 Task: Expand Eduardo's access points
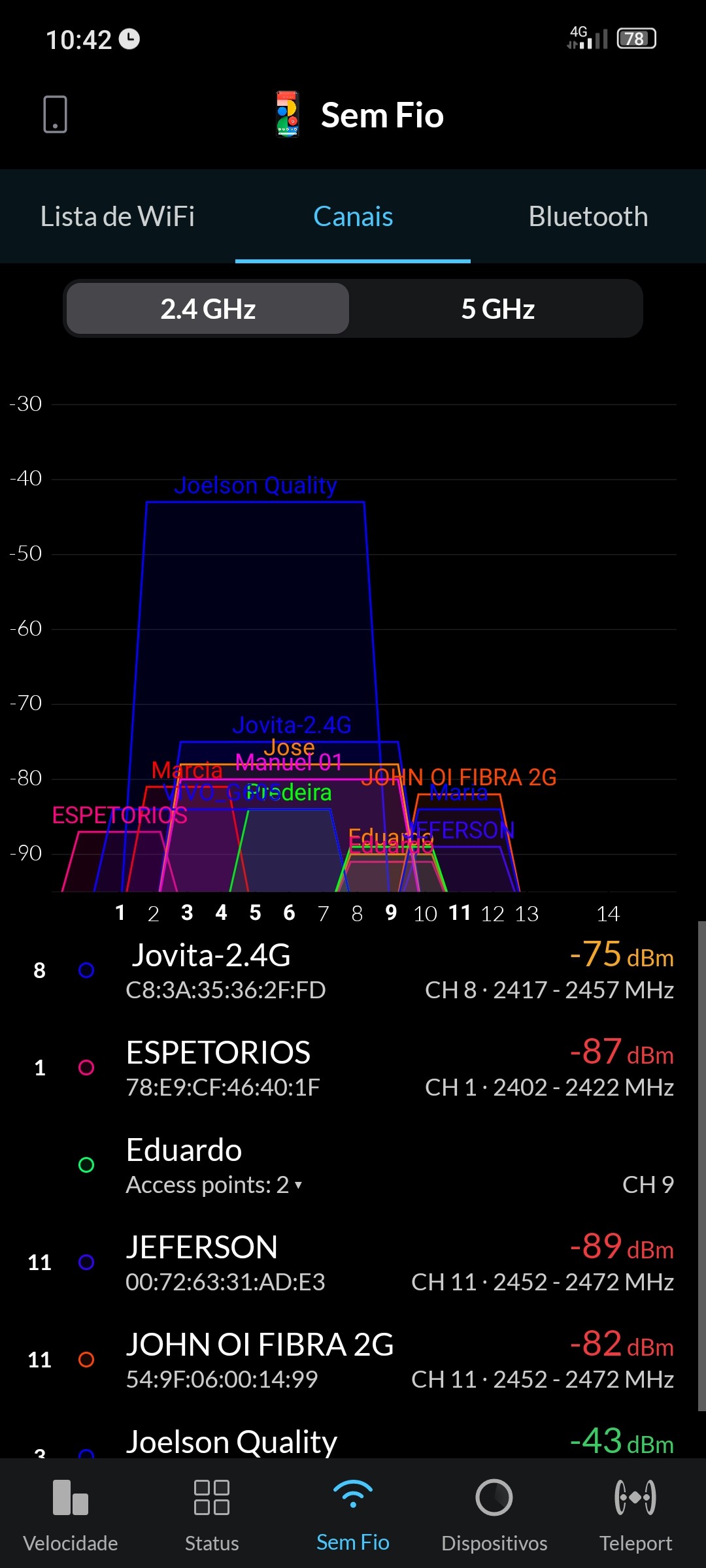[214, 1184]
